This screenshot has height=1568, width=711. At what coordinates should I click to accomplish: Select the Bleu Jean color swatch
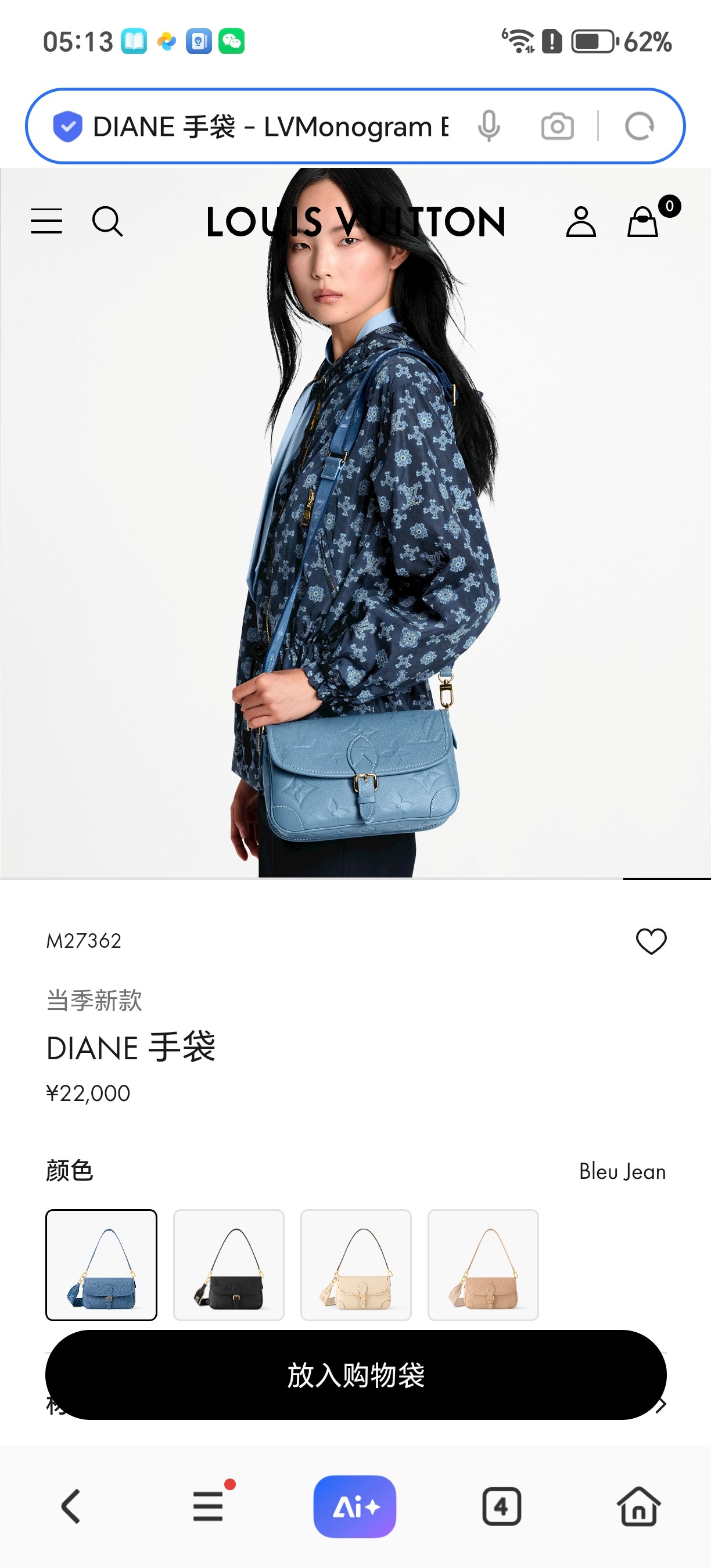pyautogui.click(x=102, y=1265)
